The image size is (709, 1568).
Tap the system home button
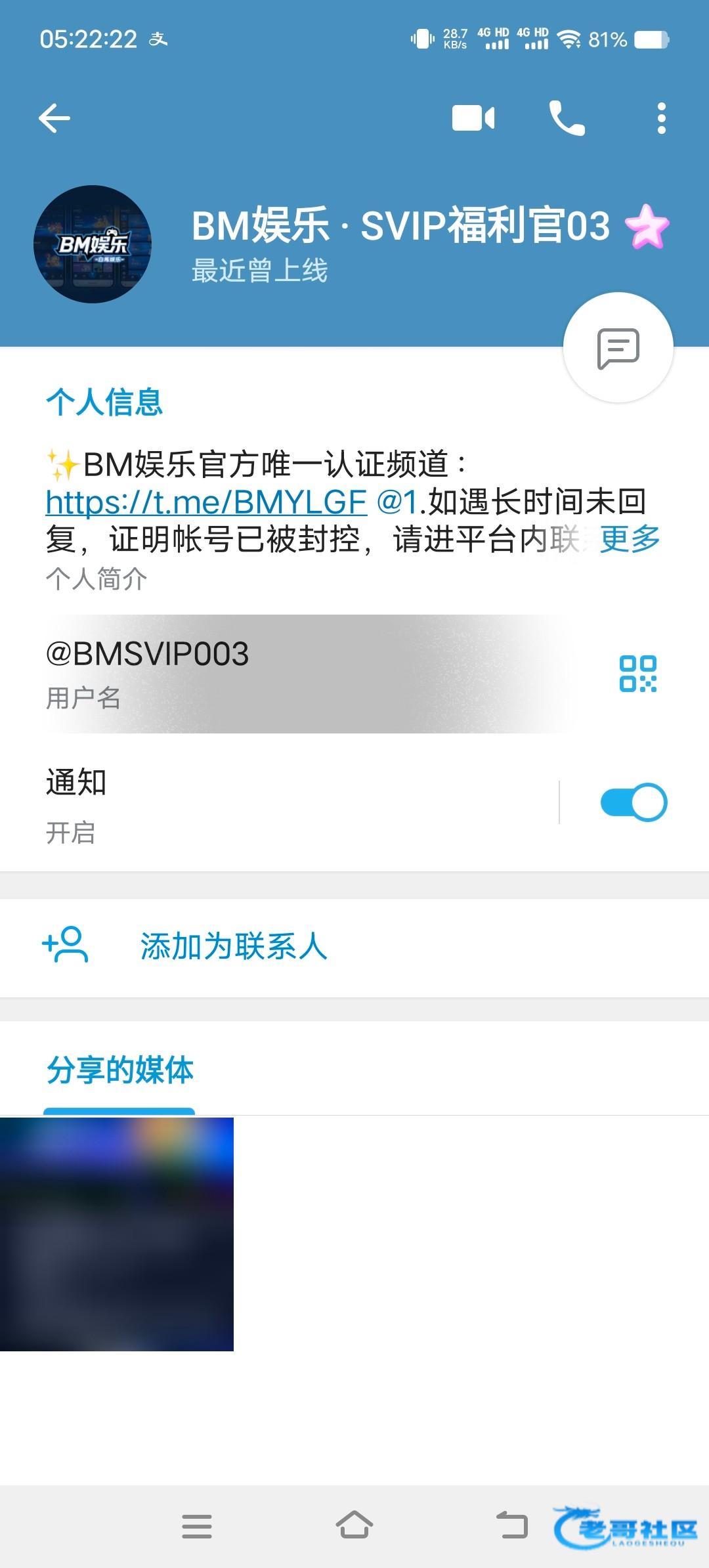pos(354,1525)
